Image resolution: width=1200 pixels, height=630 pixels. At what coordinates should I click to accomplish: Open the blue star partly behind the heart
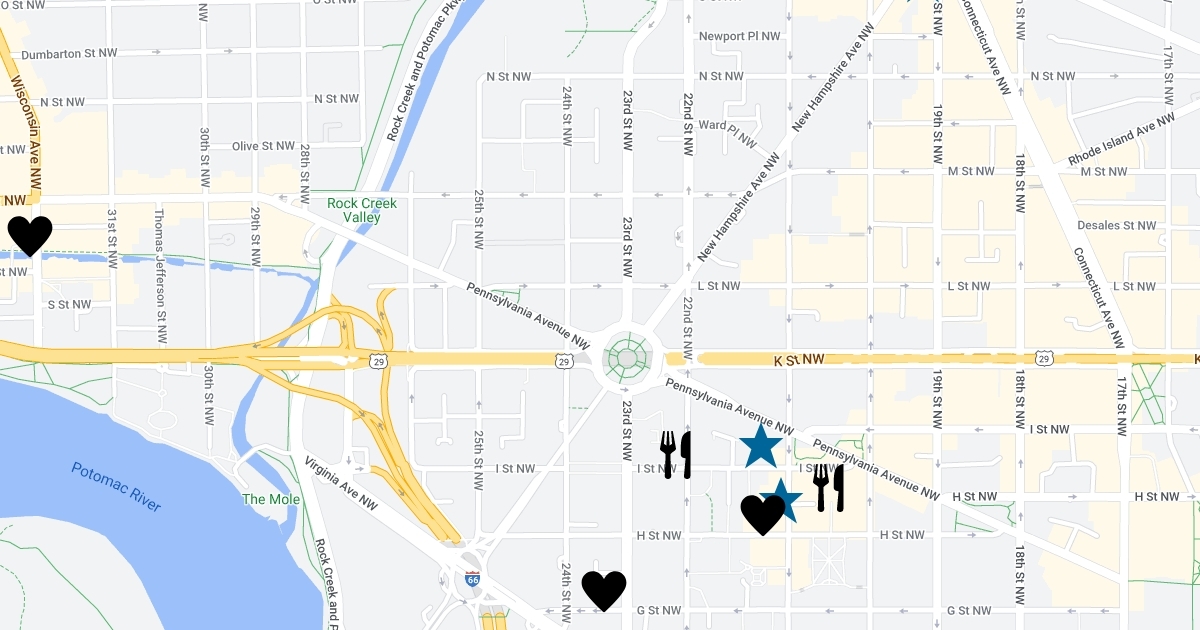coord(784,499)
